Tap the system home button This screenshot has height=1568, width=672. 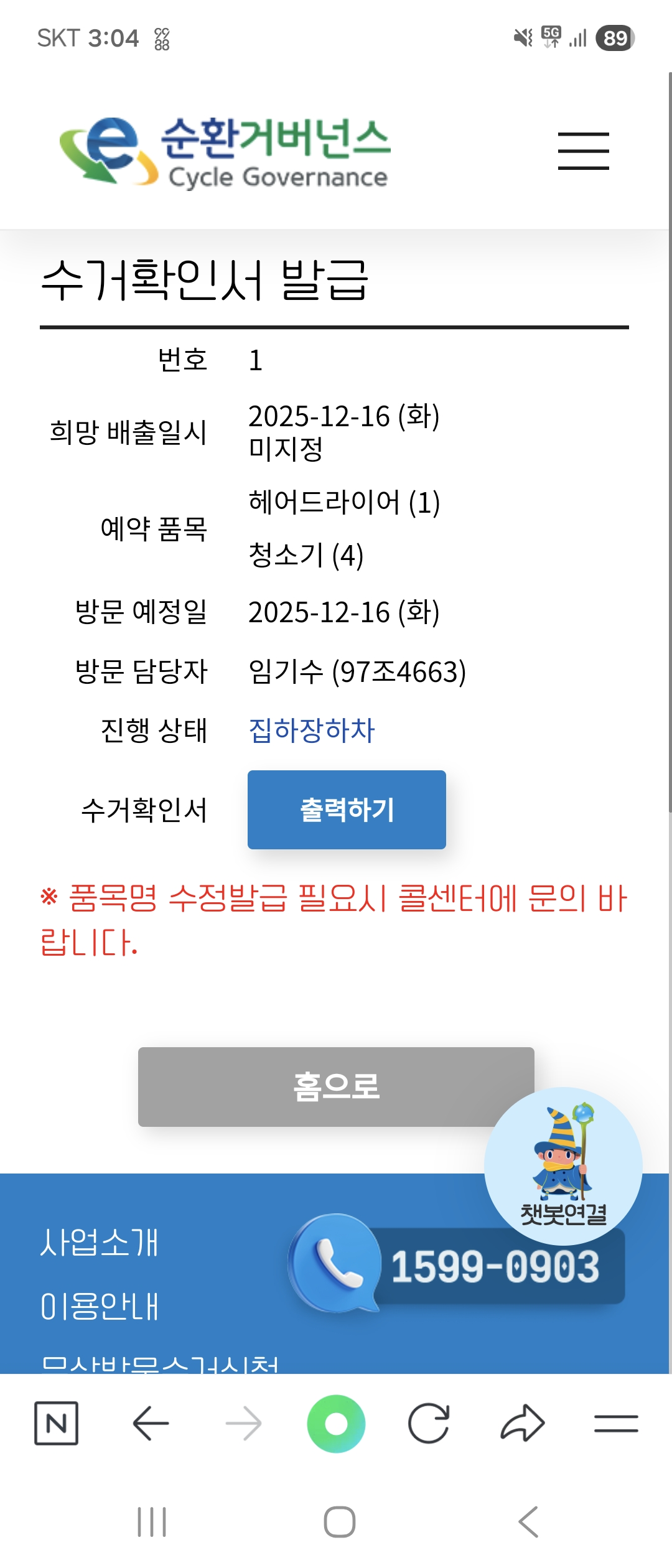[340, 1522]
